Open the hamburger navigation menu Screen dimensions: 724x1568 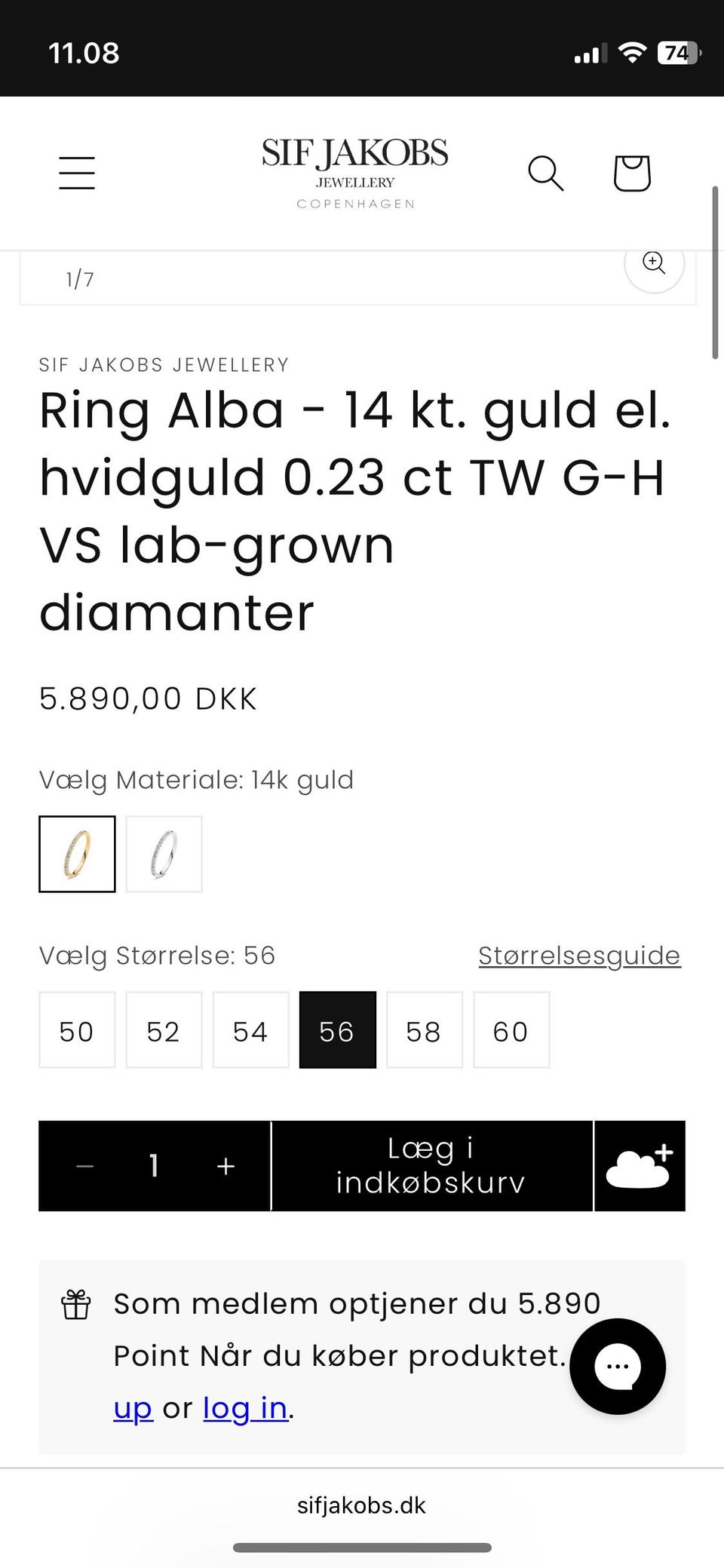coord(76,172)
